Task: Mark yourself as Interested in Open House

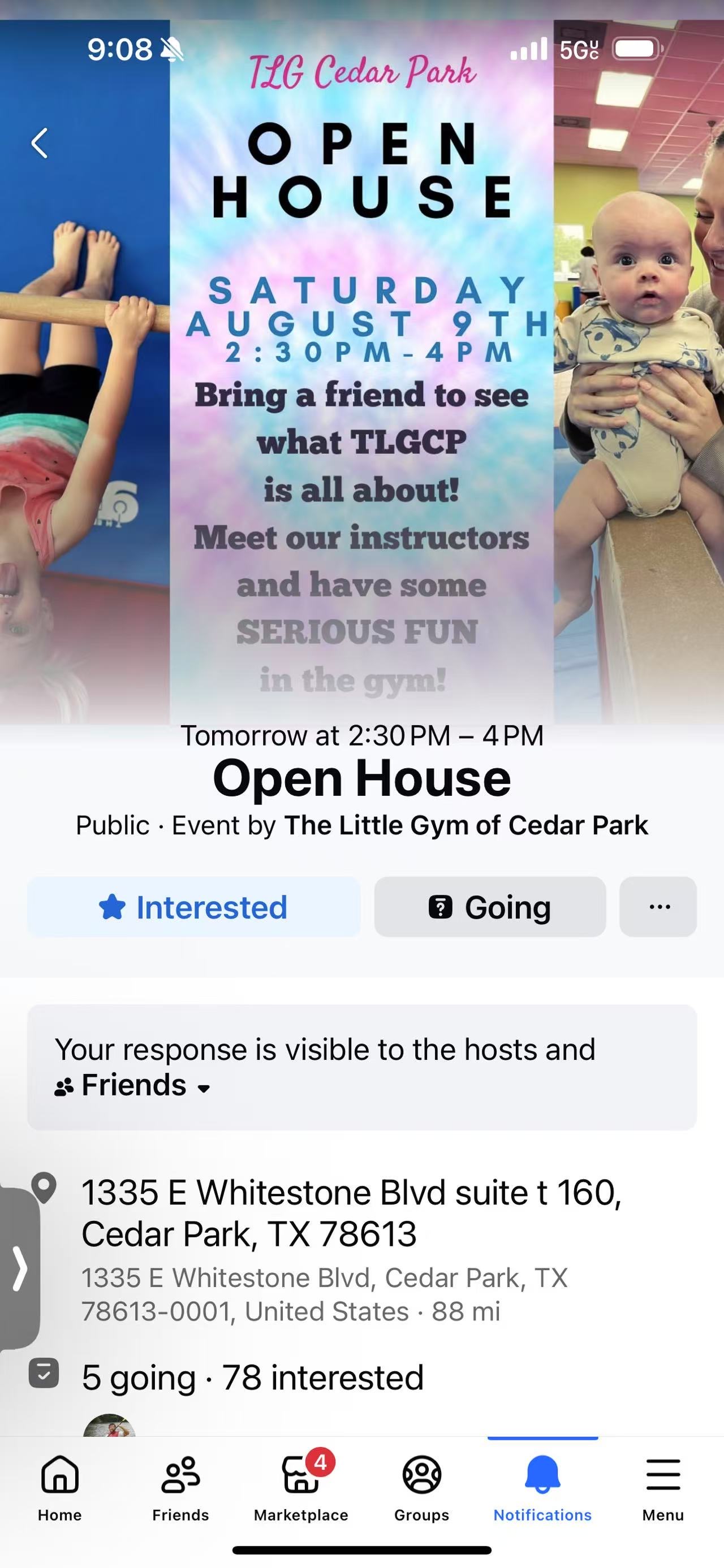Action: (x=193, y=907)
